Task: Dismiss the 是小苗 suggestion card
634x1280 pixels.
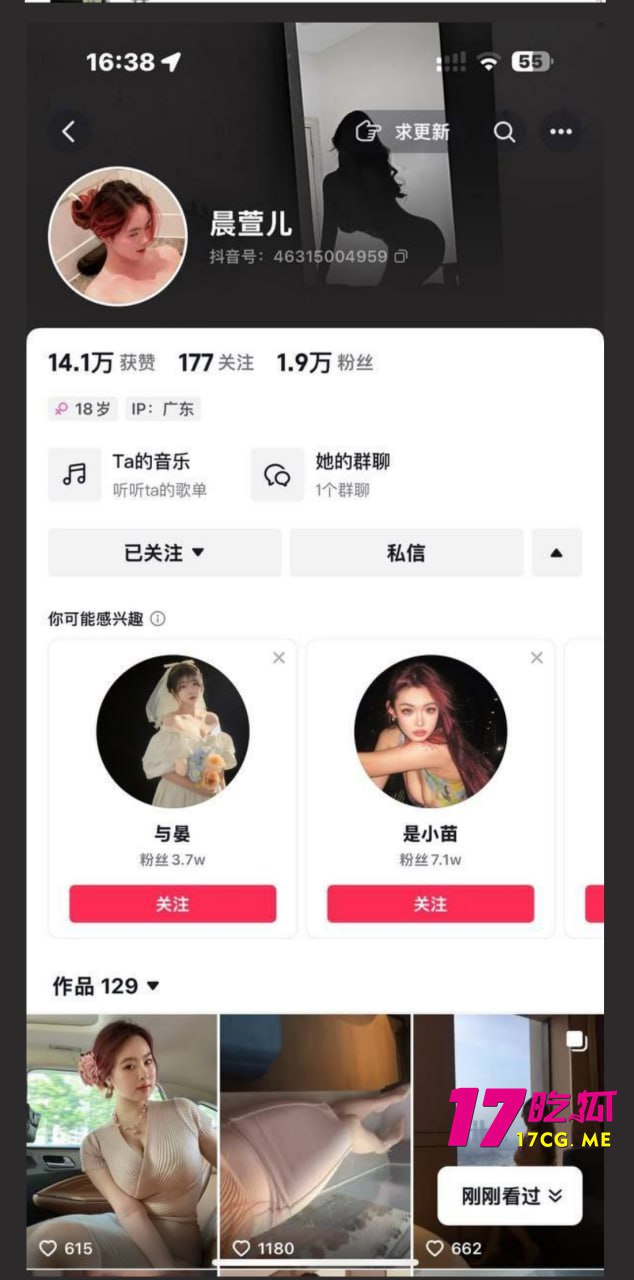Action: point(537,657)
